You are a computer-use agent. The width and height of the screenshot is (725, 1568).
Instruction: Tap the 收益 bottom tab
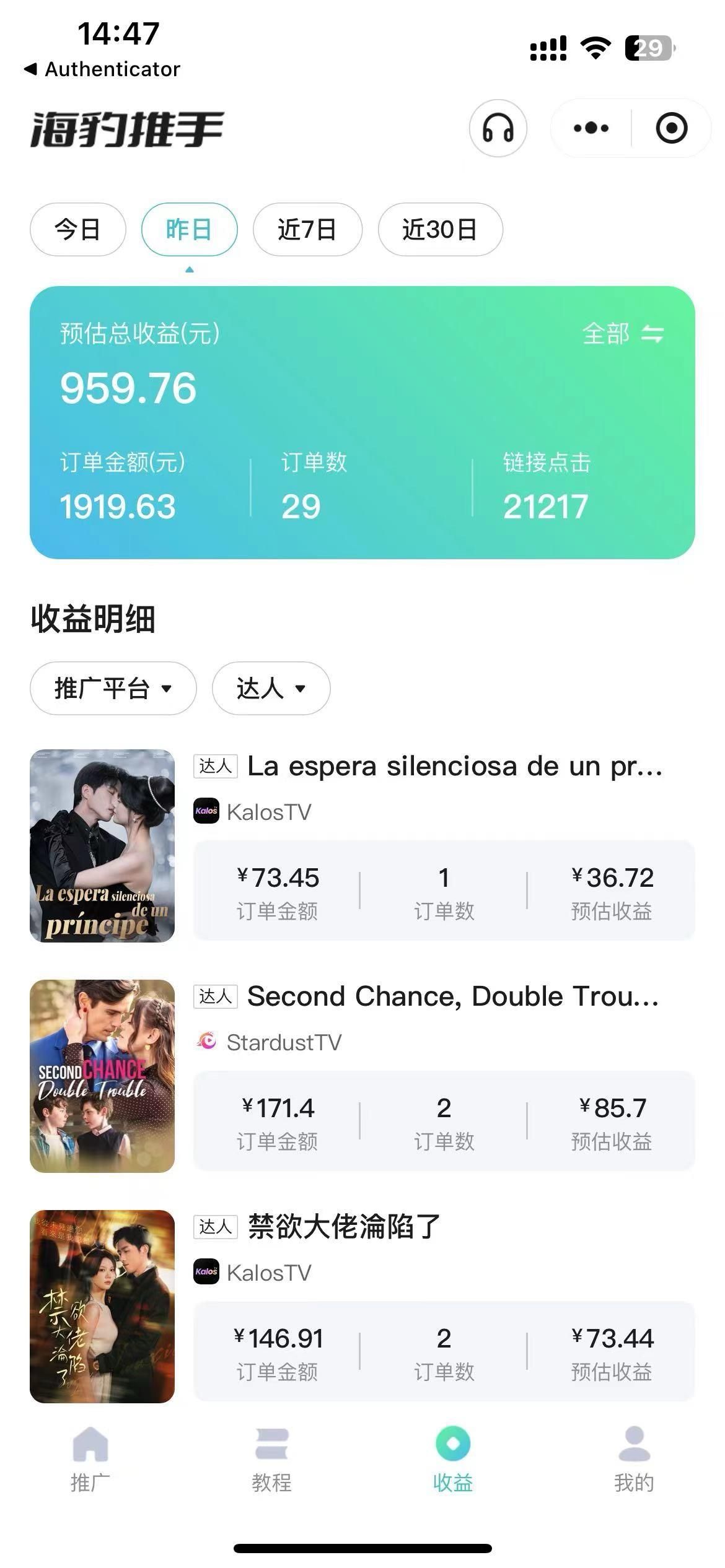click(453, 1460)
